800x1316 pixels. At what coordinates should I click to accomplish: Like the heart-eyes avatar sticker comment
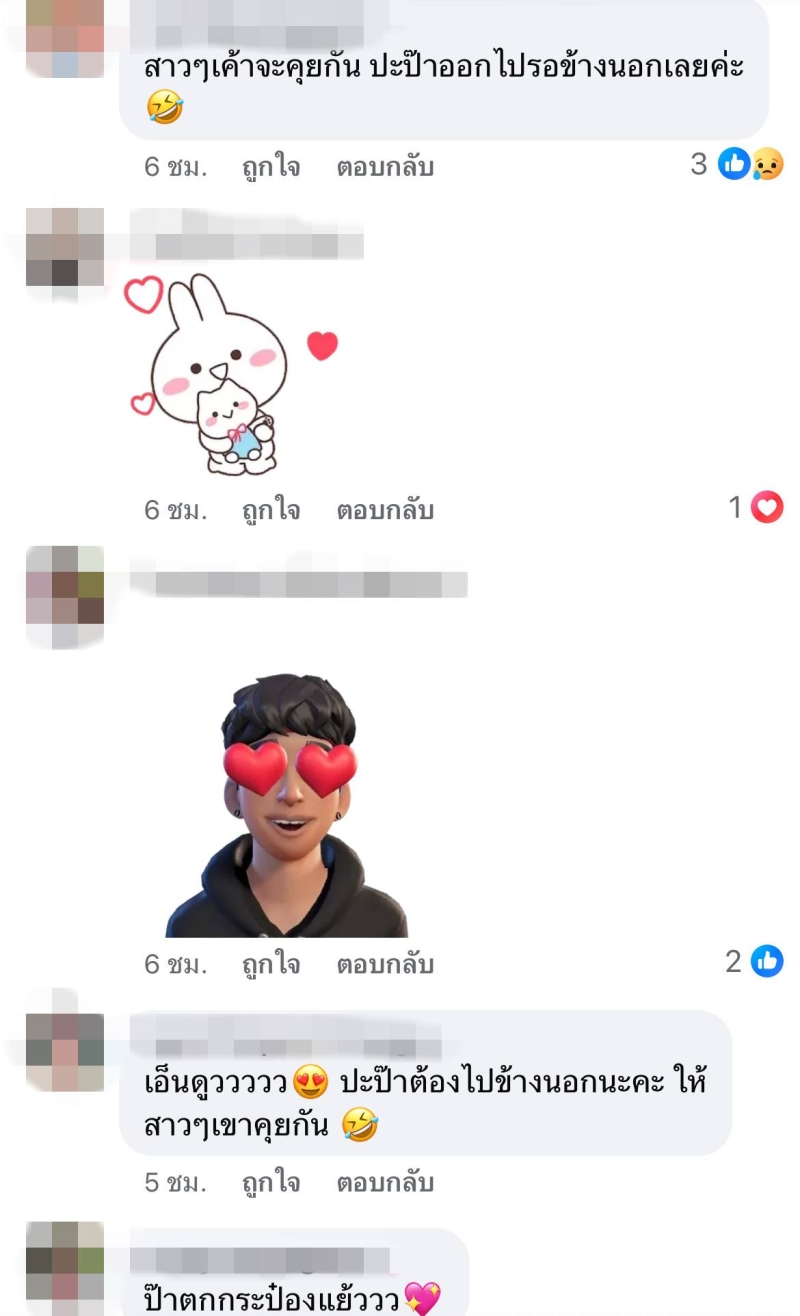[270, 964]
